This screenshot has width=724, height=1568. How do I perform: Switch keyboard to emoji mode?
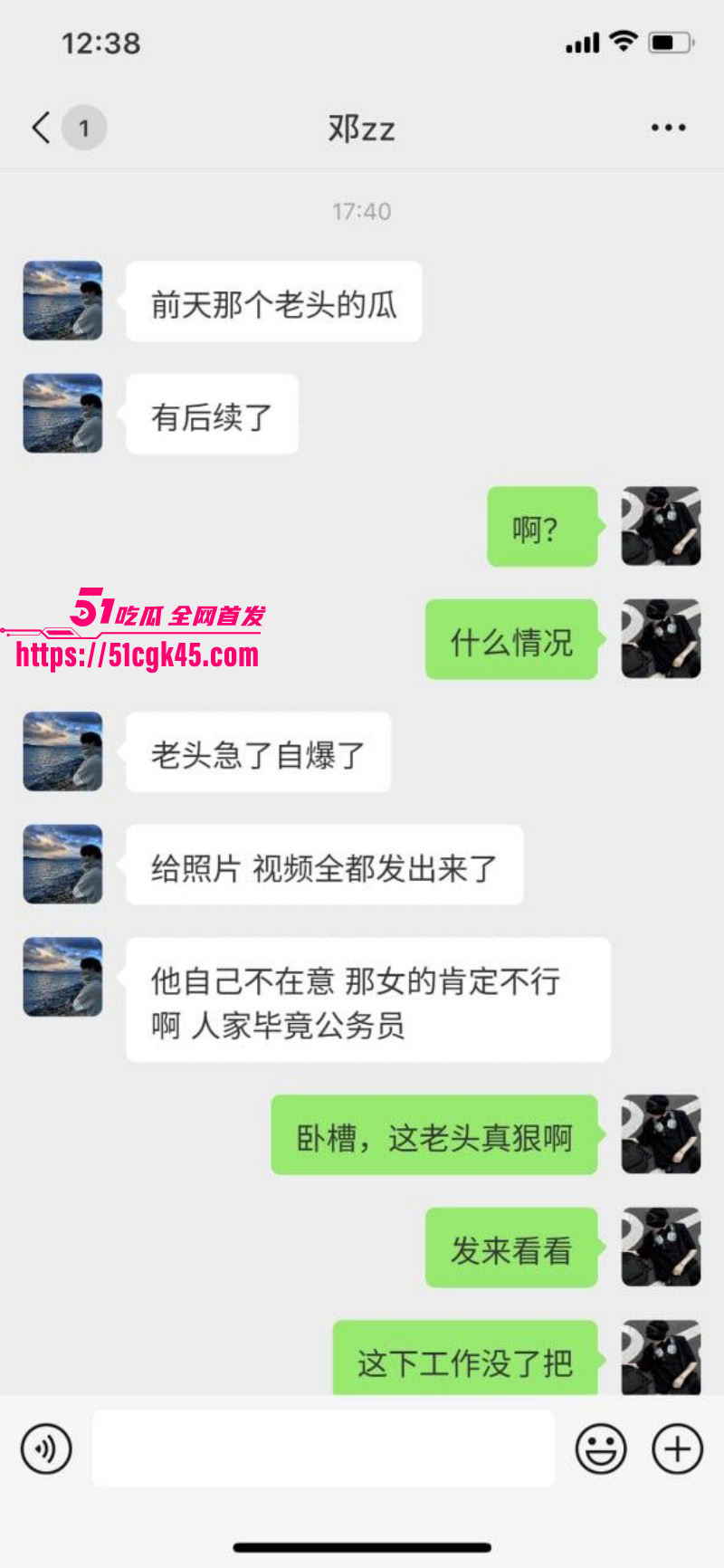point(602,1448)
